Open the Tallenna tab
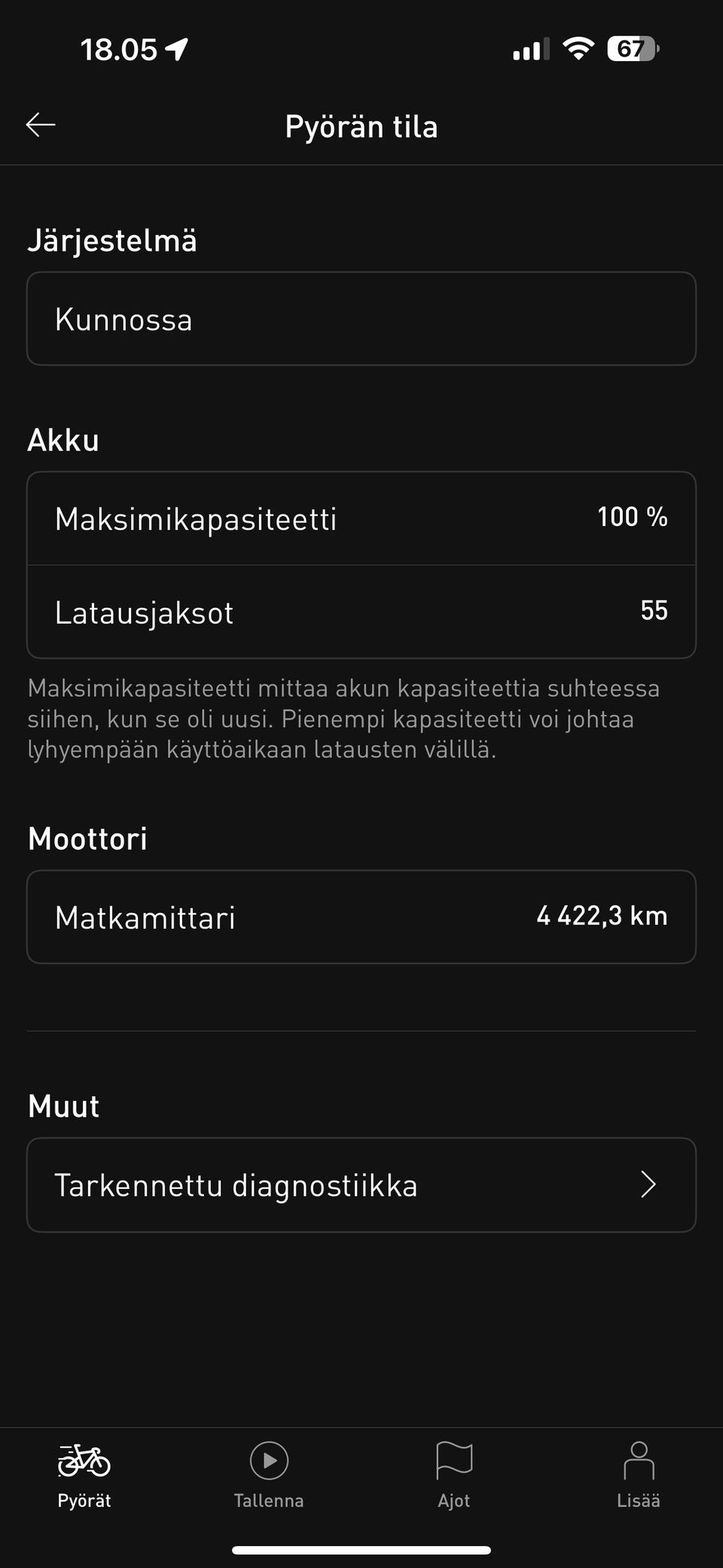 pyautogui.click(x=269, y=1475)
